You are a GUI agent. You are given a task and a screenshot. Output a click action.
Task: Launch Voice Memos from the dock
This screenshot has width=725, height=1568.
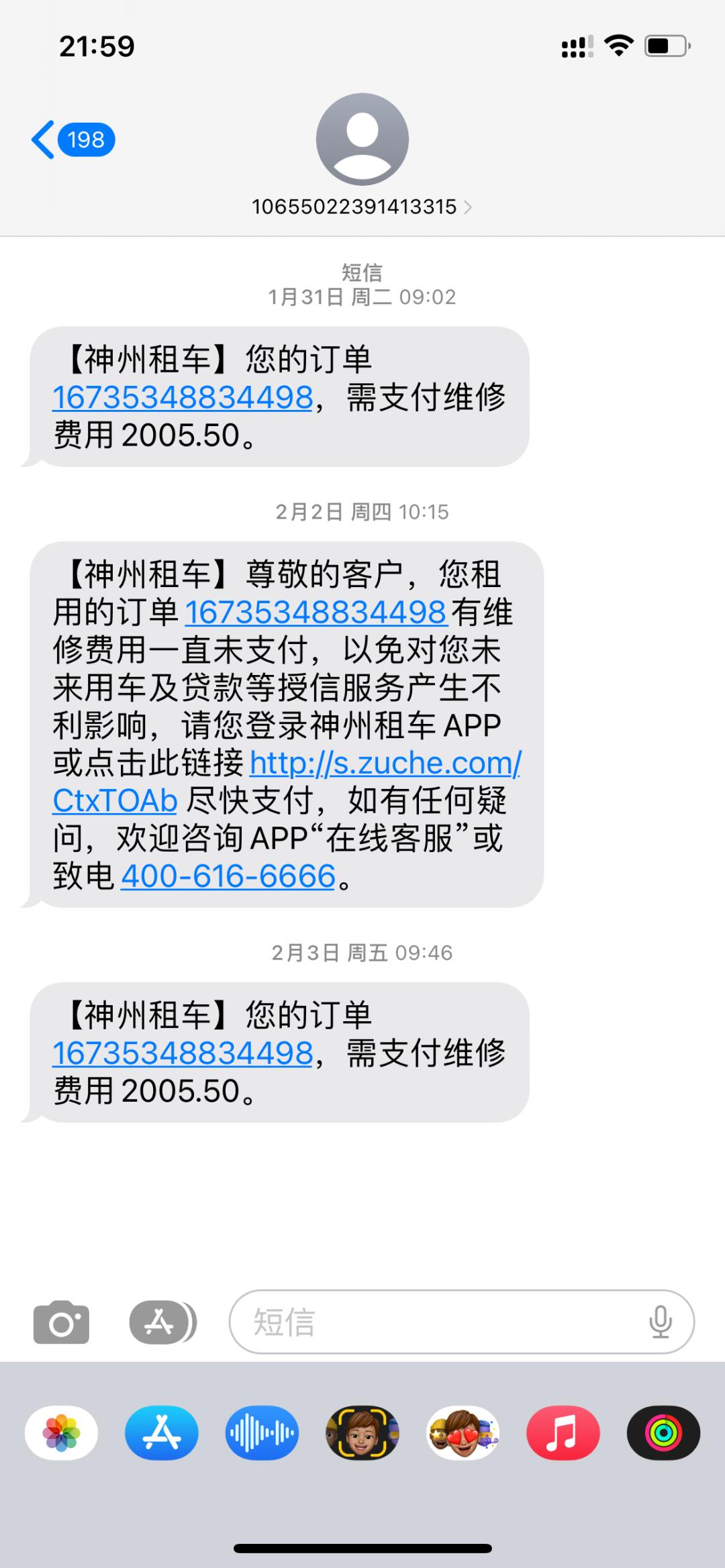click(x=262, y=1432)
